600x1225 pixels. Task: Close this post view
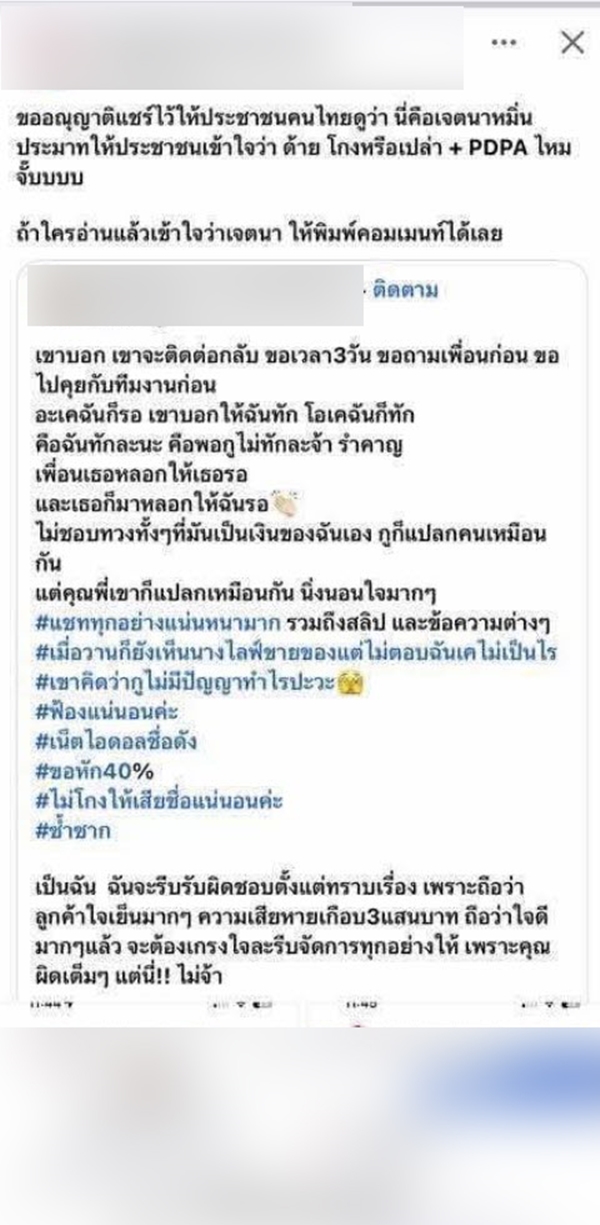tap(572, 43)
